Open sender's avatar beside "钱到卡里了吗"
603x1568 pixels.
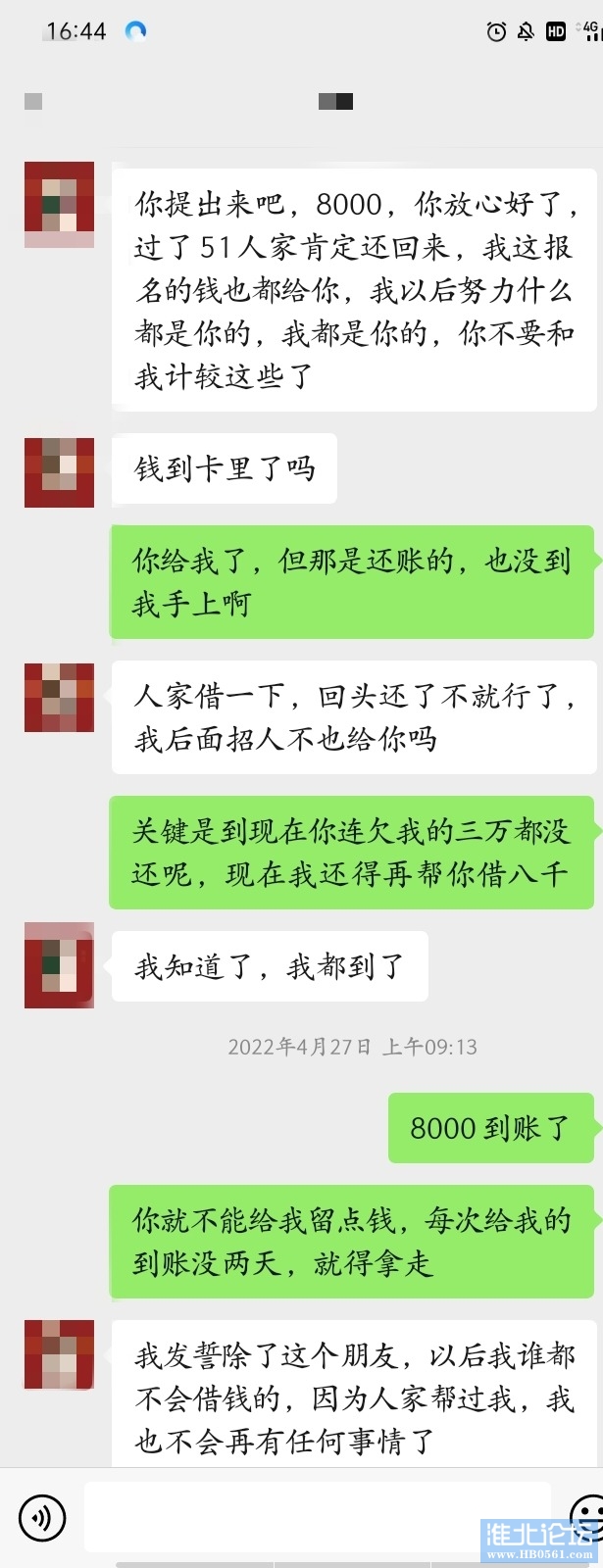coord(59,472)
